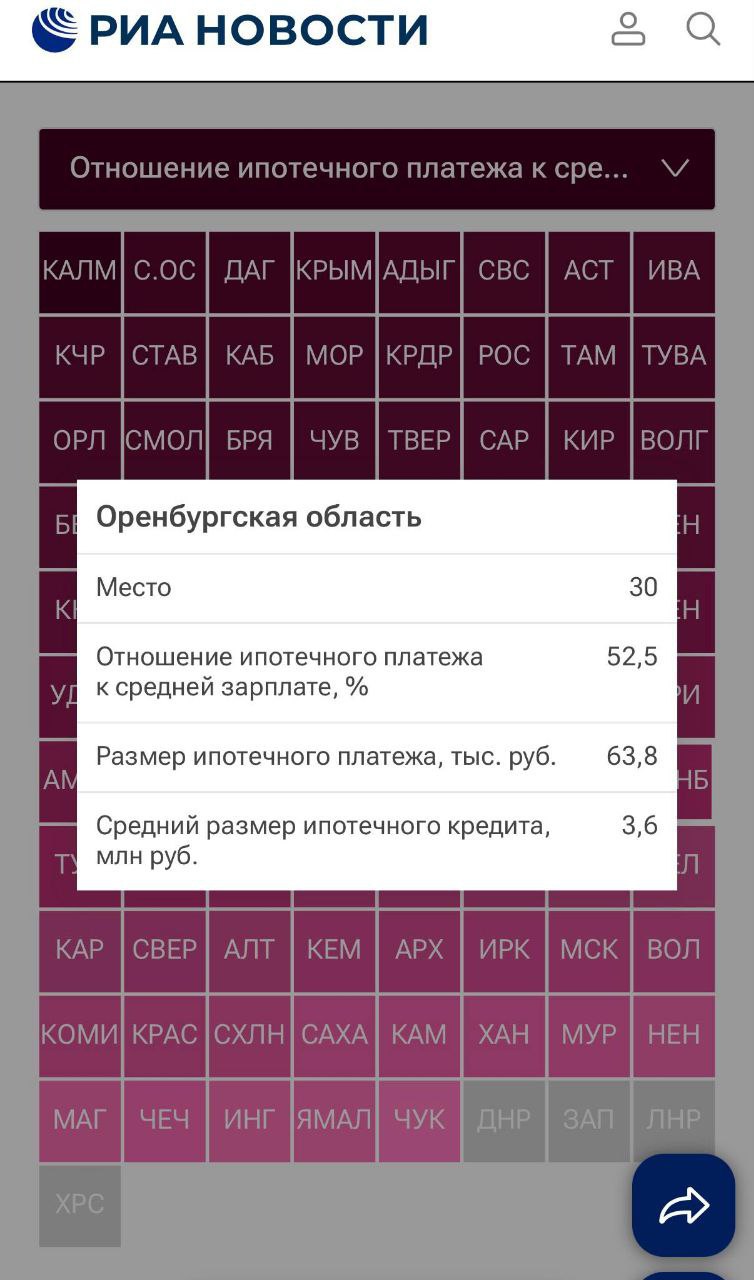This screenshot has height=1280, width=754.
Task: Share the page via the arrow button
Action: 683,1205
